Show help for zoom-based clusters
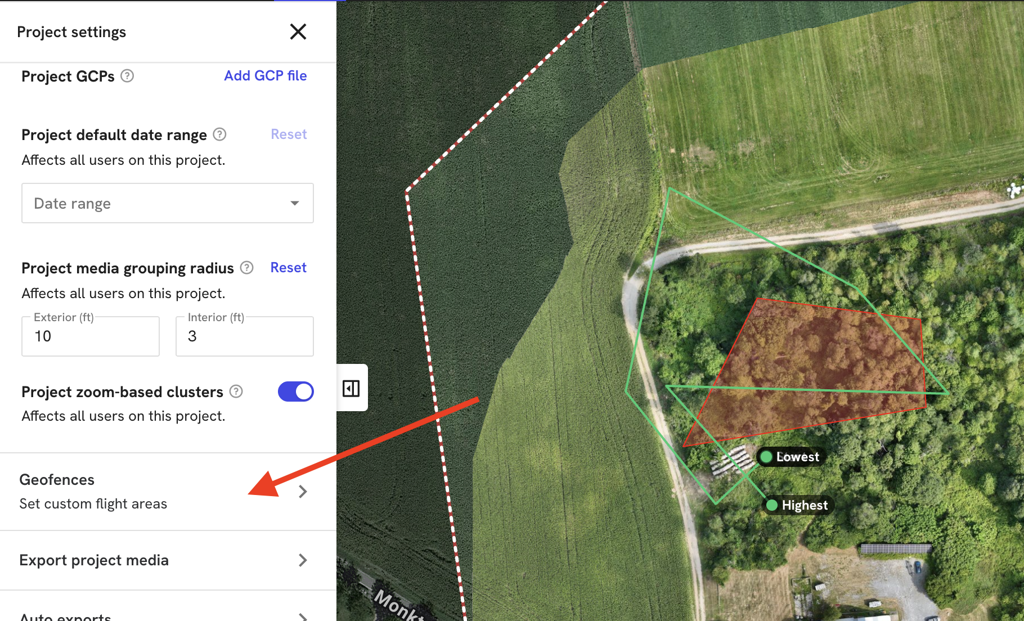This screenshot has width=1024, height=621. click(x=236, y=392)
